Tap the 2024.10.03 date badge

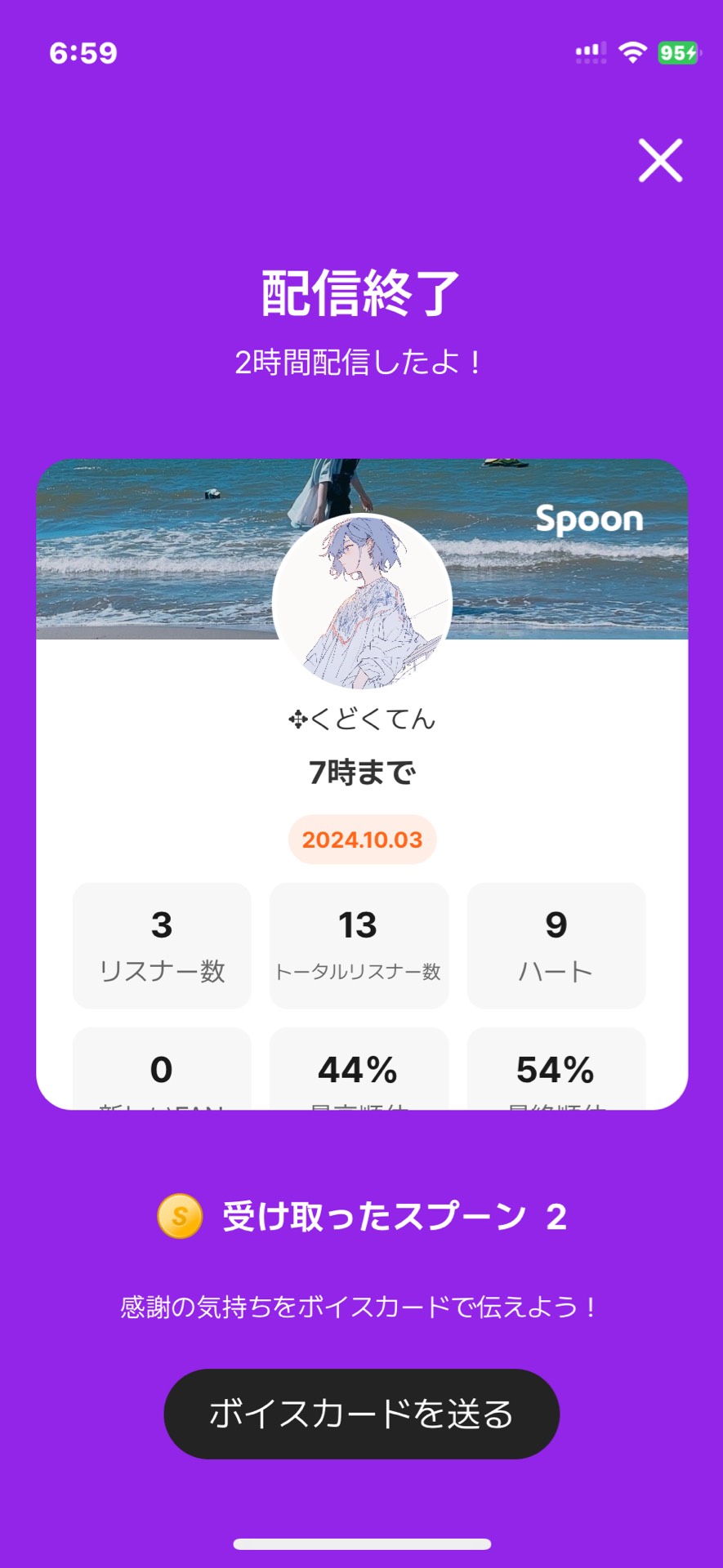click(361, 839)
